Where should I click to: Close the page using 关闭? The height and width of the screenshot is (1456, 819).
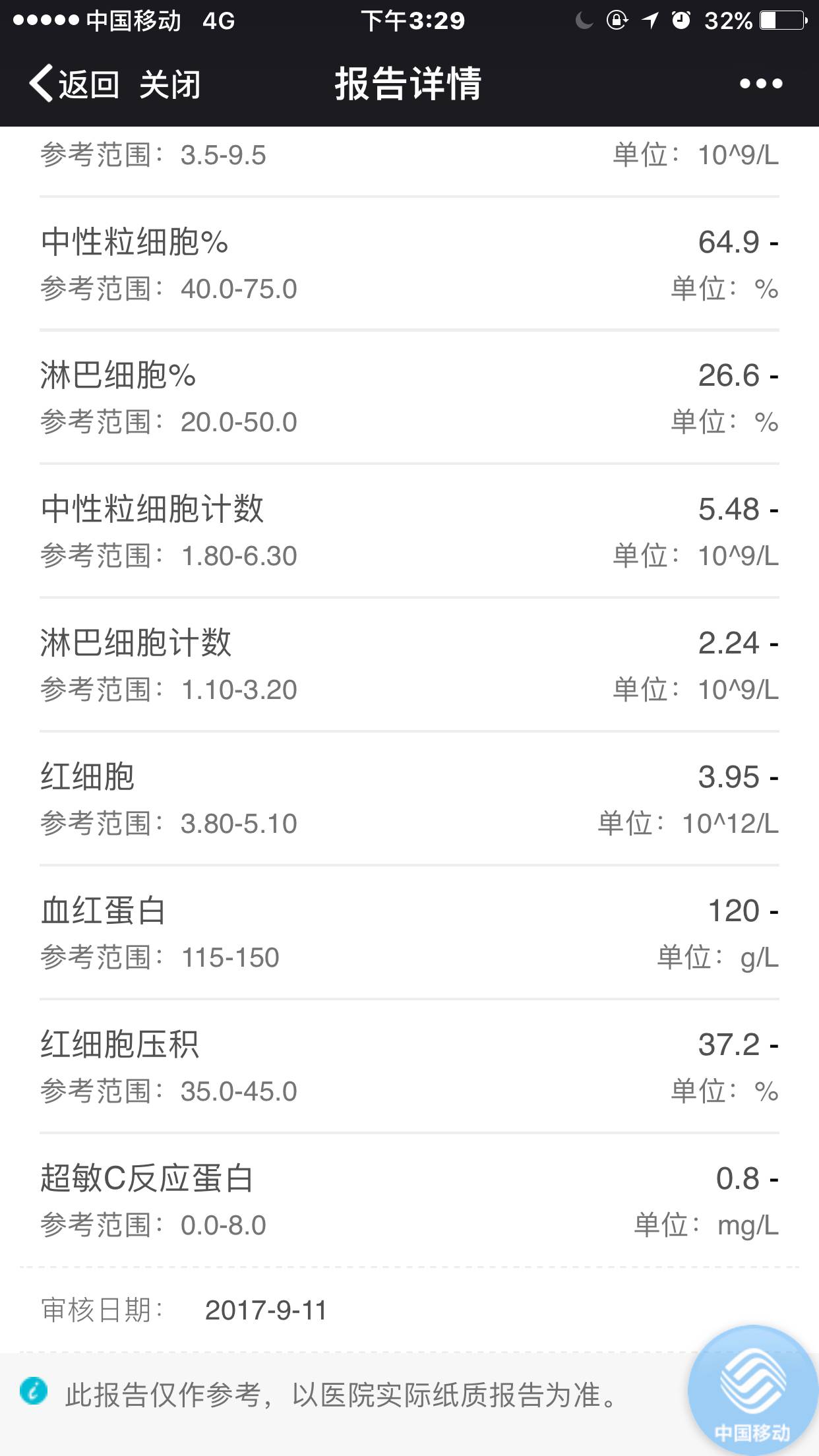click(169, 84)
